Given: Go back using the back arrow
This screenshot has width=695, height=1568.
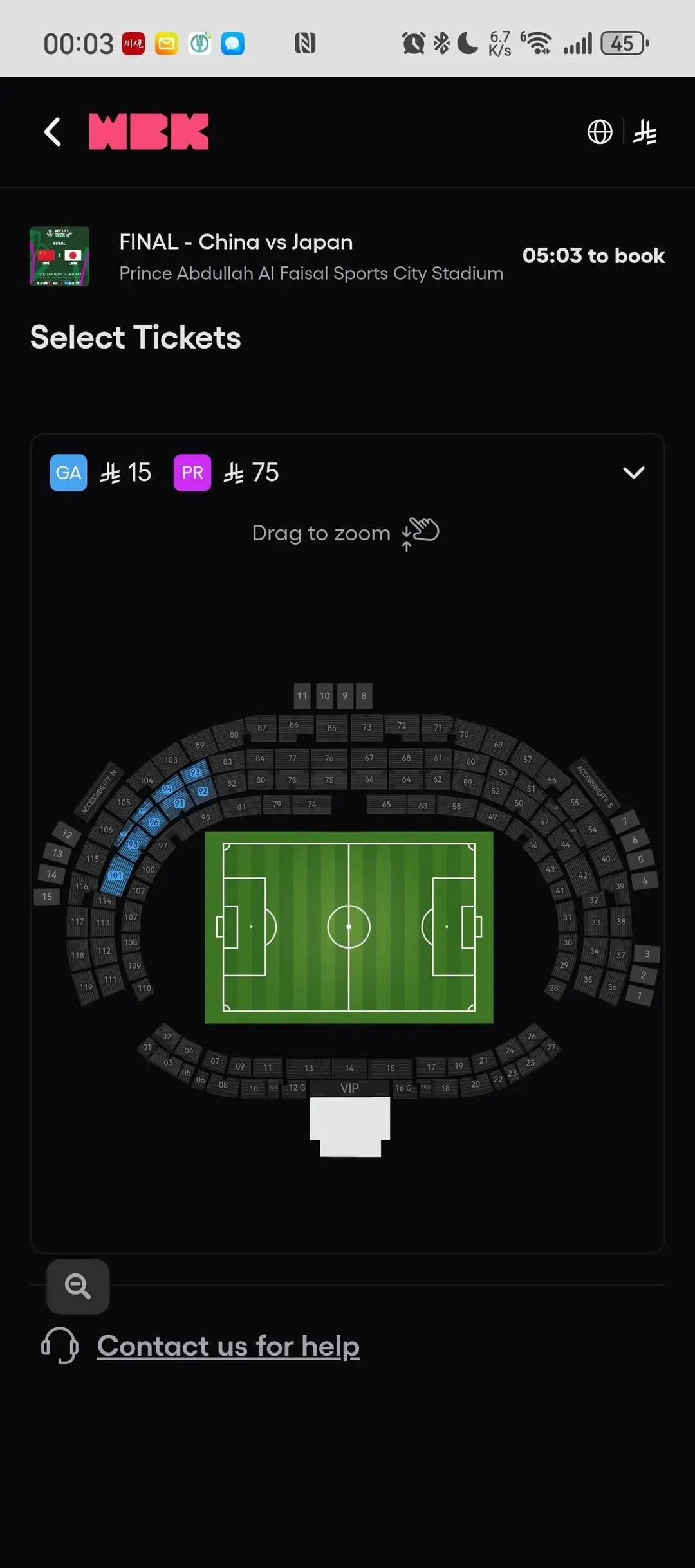Looking at the screenshot, I should coord(53,132).
